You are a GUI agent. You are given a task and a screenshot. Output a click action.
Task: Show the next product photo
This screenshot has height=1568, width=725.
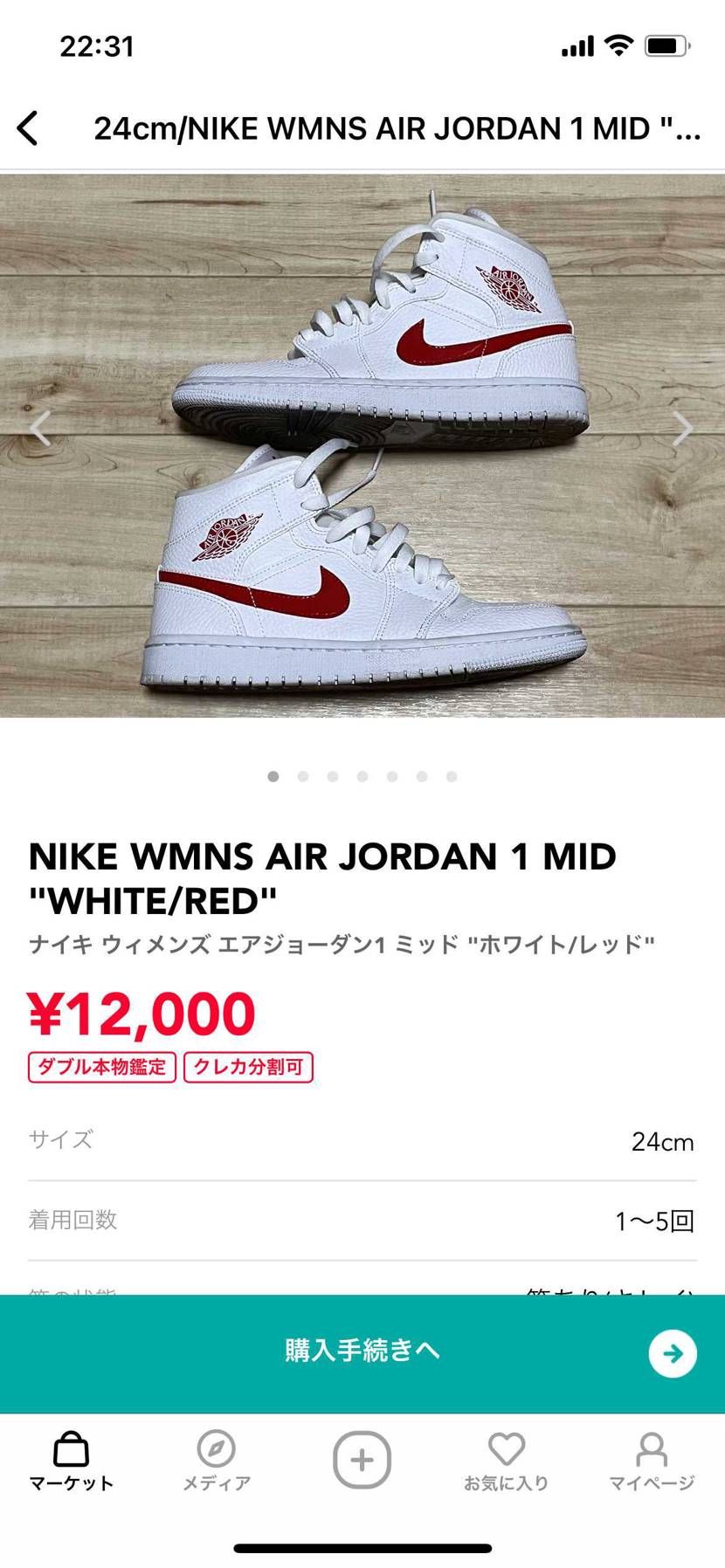click(x=682, y=429)
